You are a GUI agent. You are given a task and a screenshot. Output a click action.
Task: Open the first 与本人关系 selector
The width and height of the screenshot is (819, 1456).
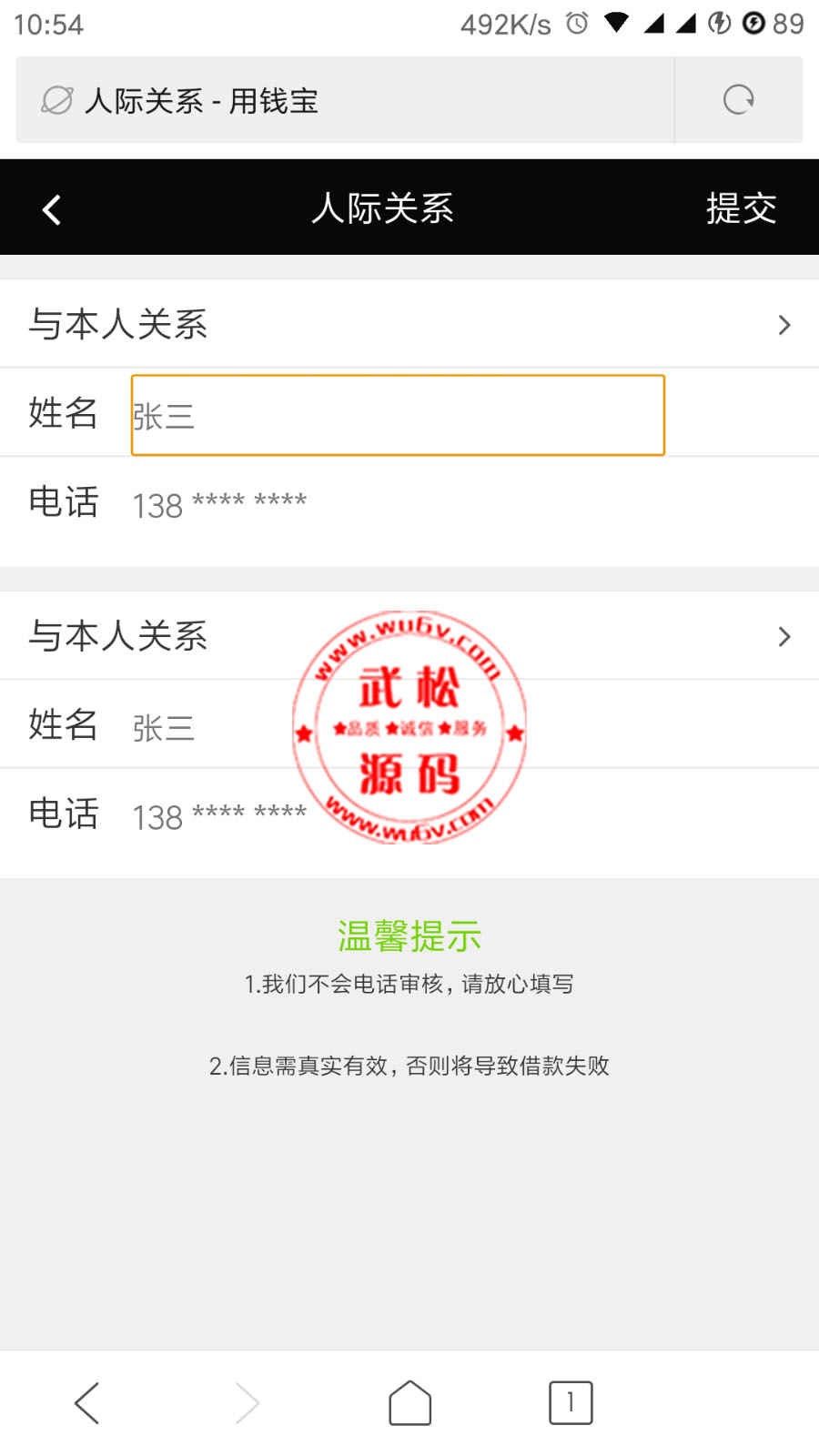point(409,324)
